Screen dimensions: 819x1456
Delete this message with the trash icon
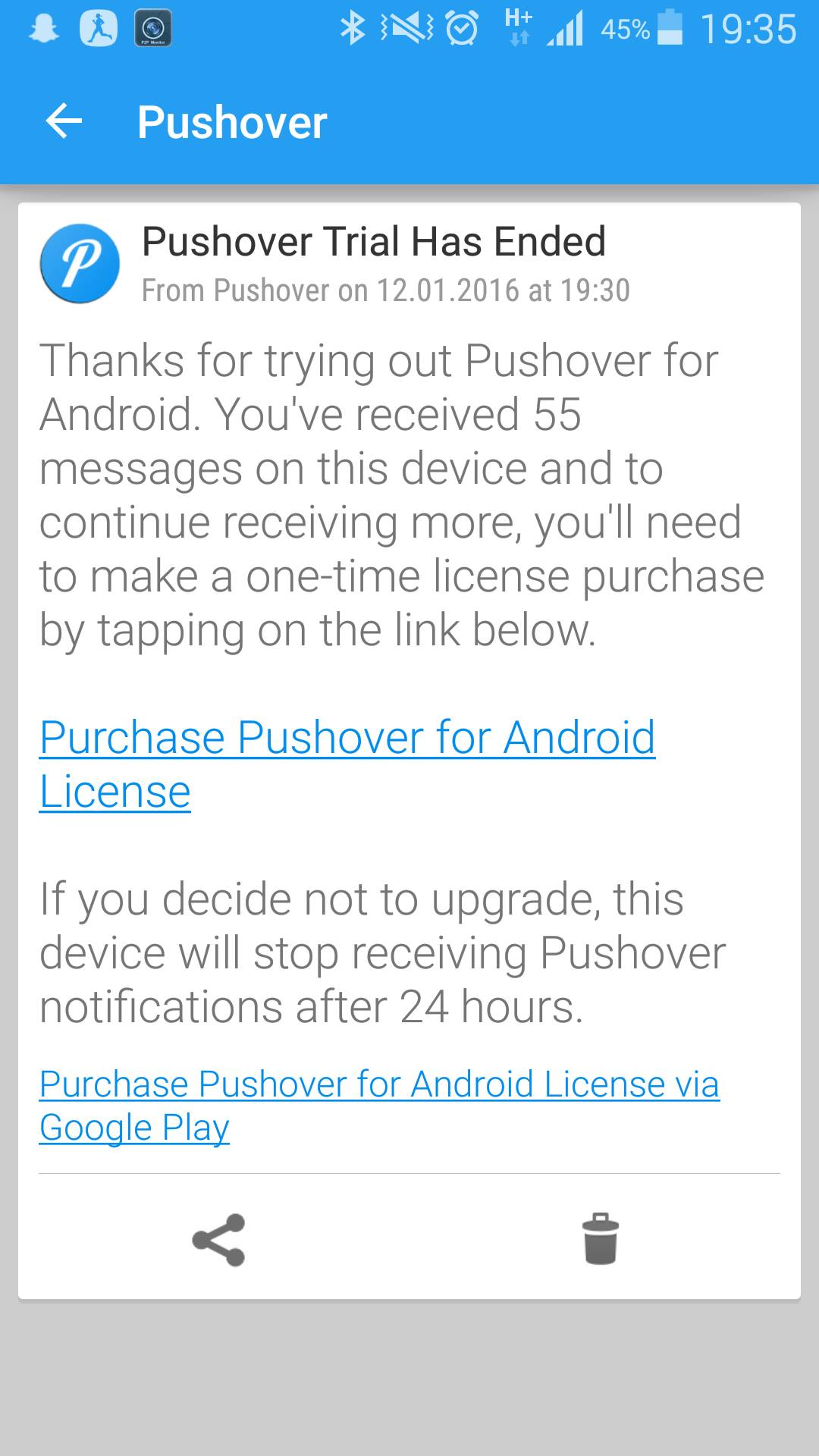click(x=601, y=1238)
